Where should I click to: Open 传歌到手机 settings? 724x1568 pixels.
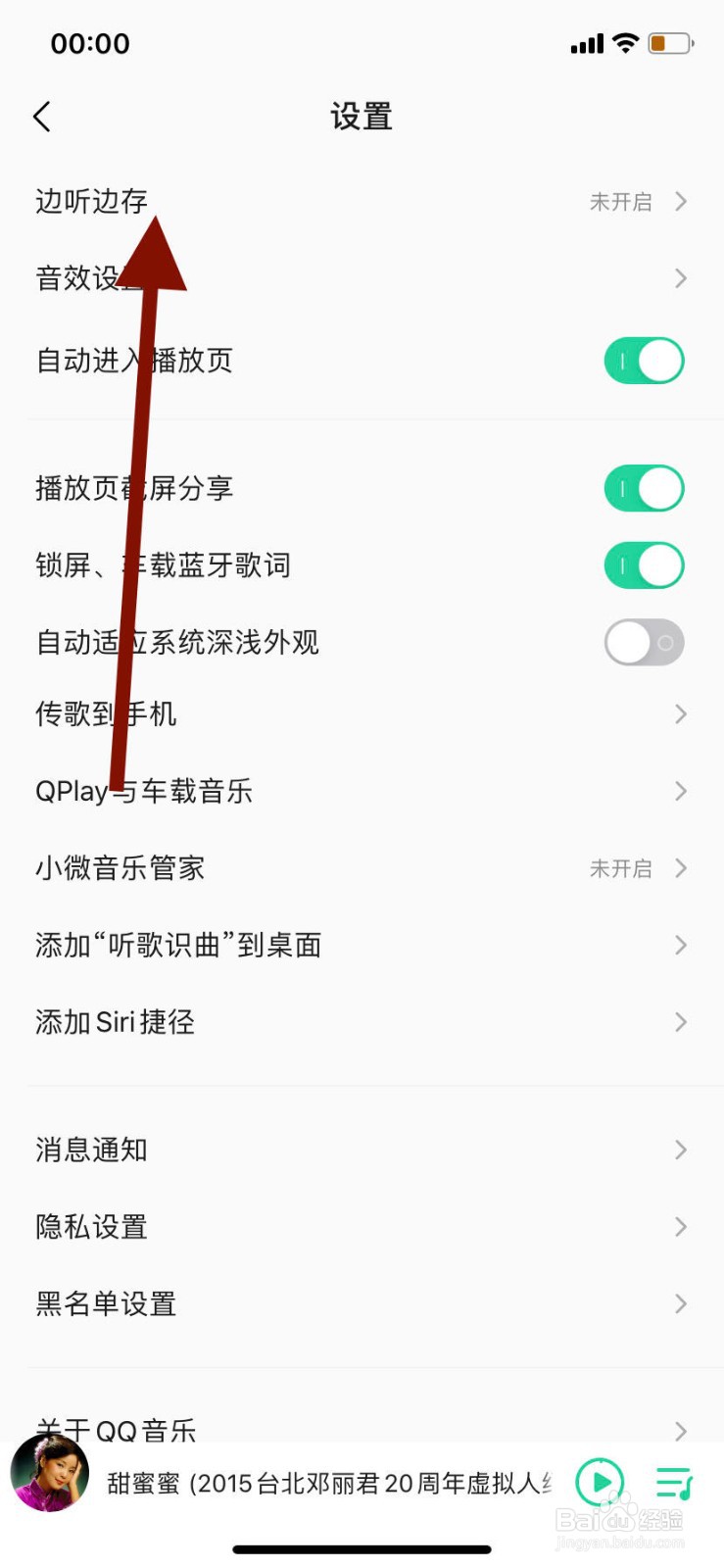[362, 713]
